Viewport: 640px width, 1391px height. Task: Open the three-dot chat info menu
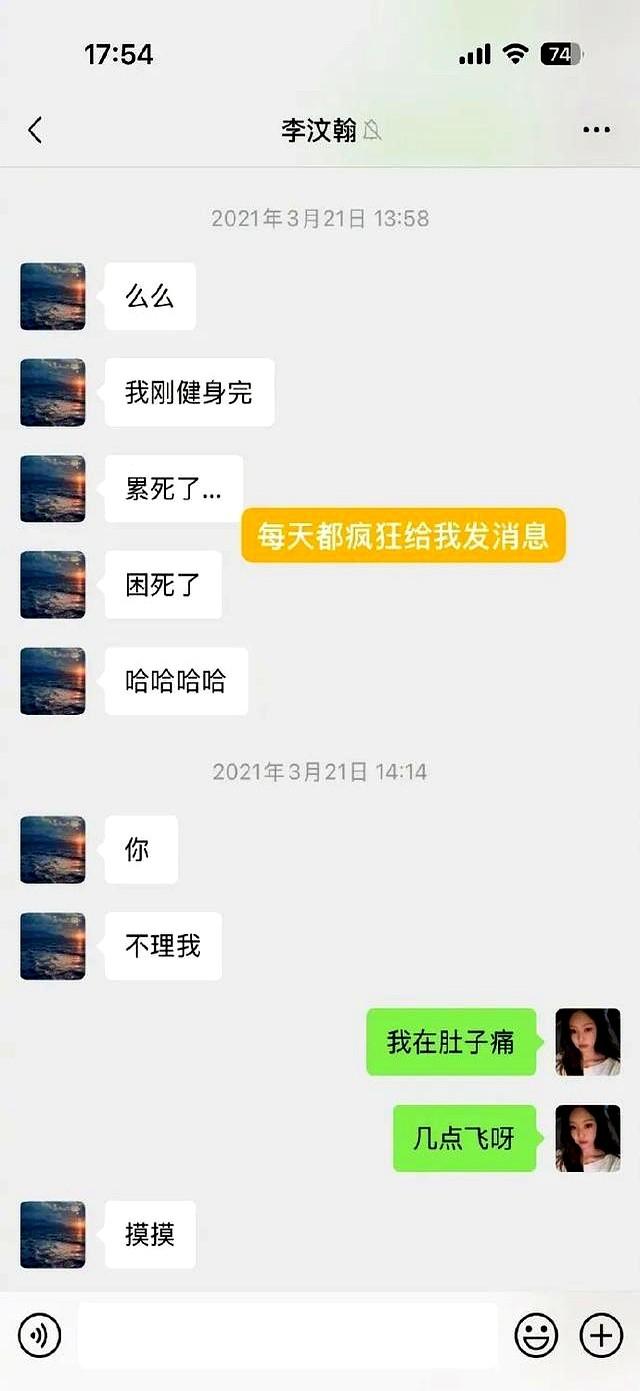pyautogui.click(x=596, y=130)
